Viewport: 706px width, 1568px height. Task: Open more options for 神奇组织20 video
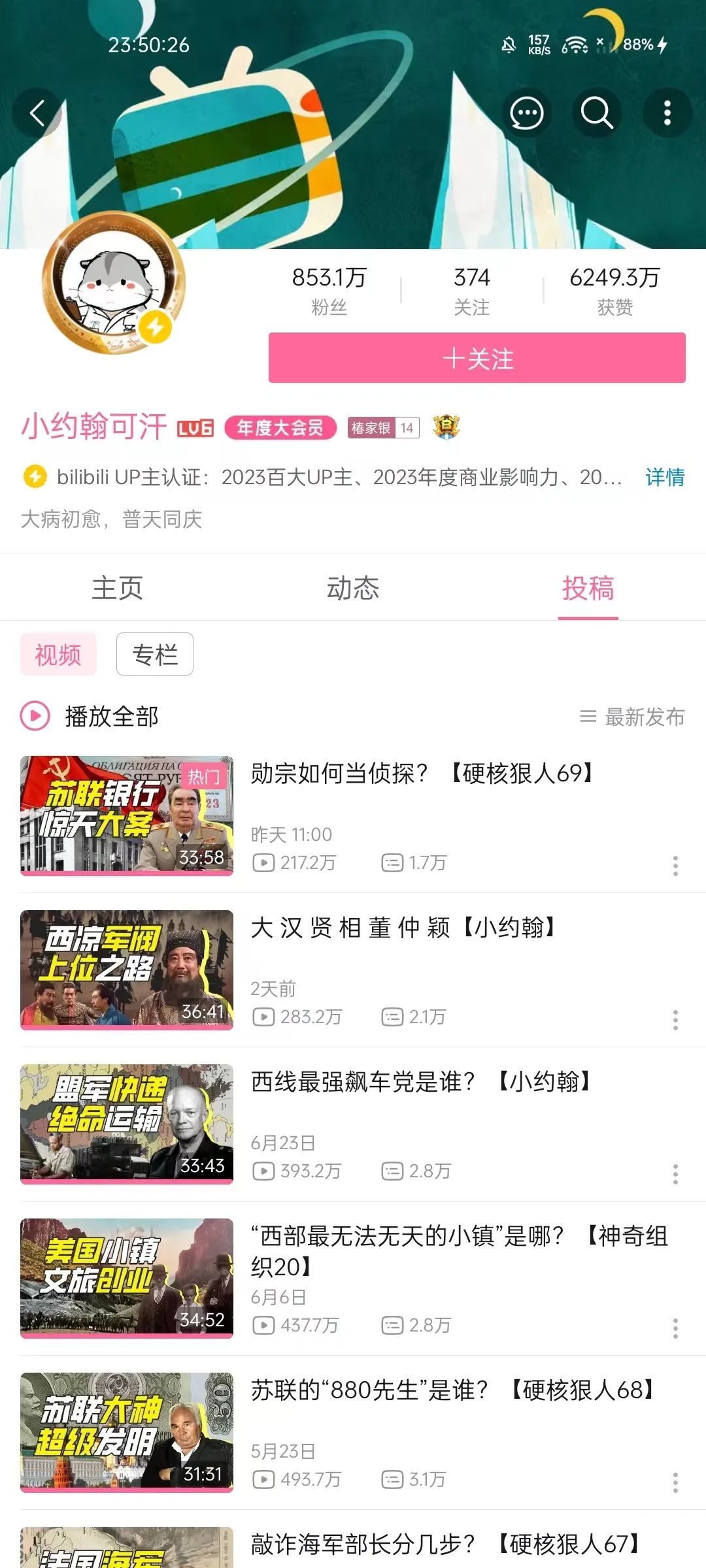(x=675, y=1328)
